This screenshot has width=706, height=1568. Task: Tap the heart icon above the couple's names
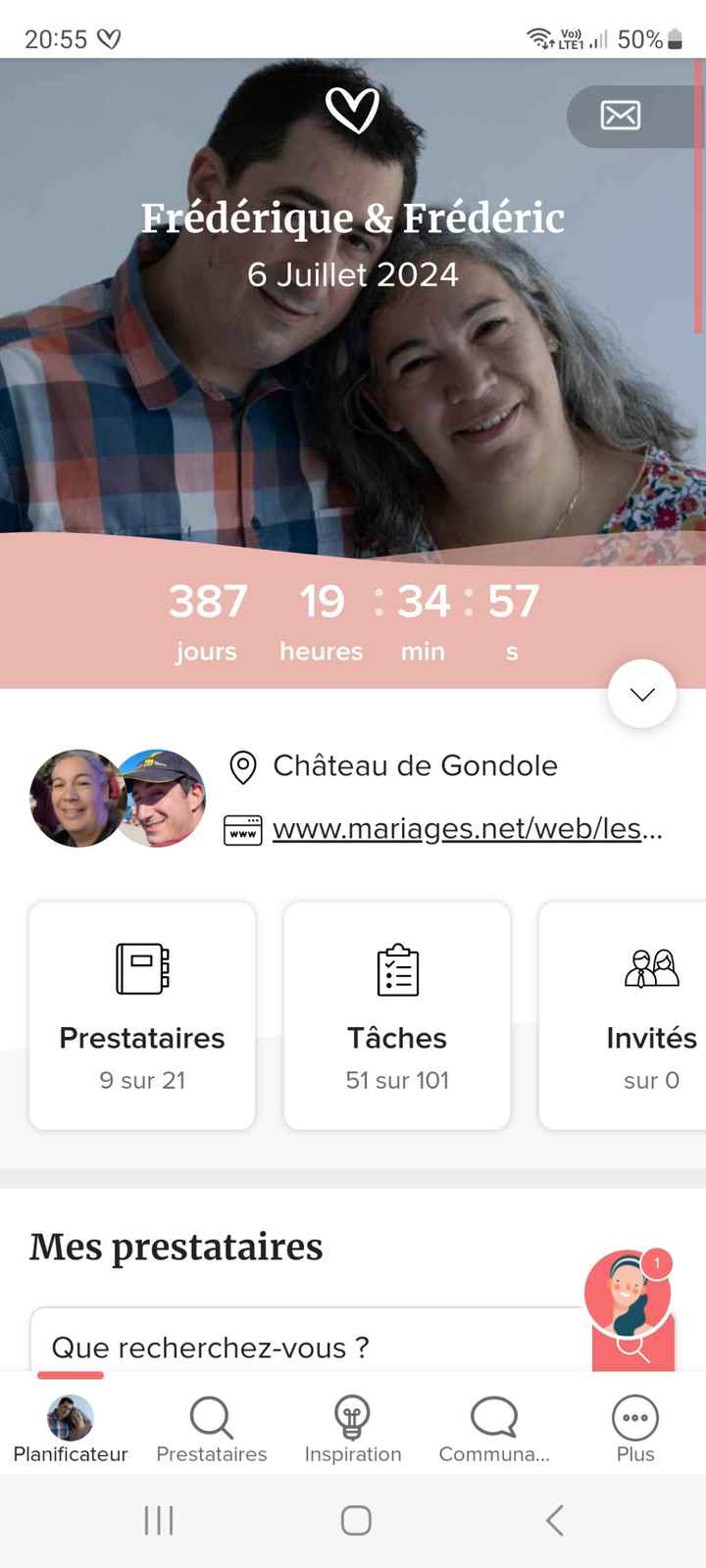[x=355, y=111]
